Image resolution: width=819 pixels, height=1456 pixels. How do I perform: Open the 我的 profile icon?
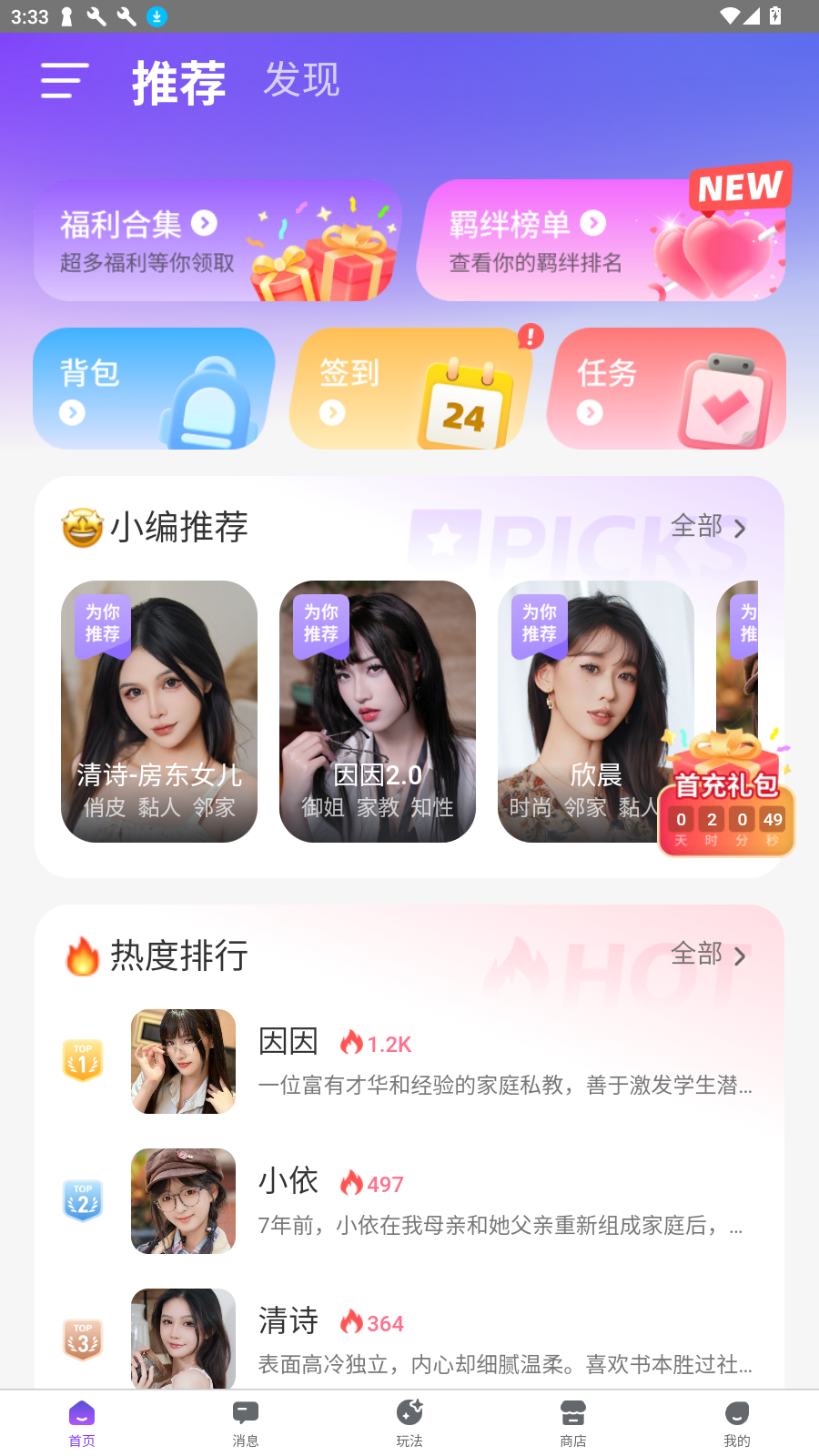tap(736, 1414)
